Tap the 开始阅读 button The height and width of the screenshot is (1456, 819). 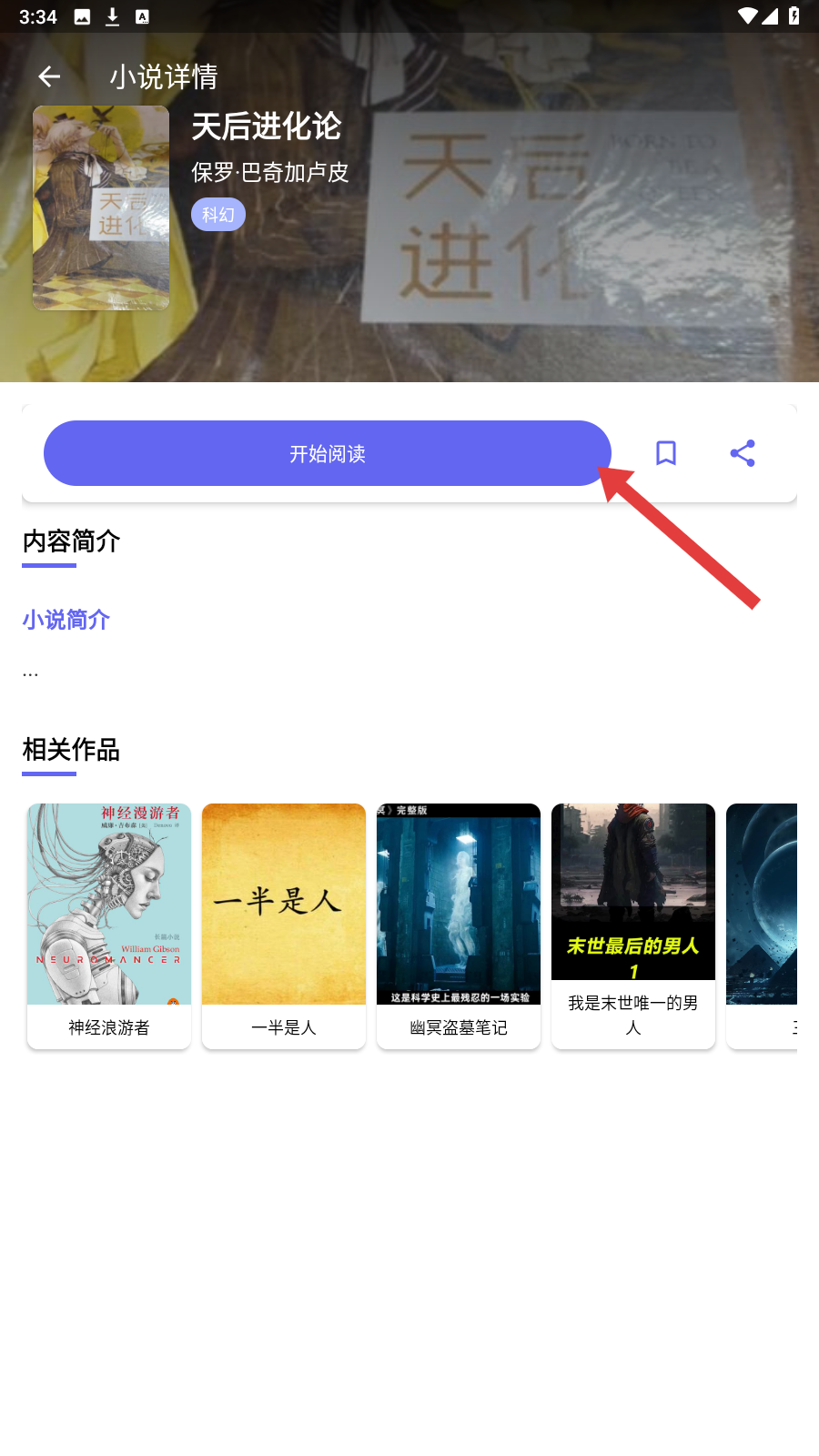coord(327,453)
